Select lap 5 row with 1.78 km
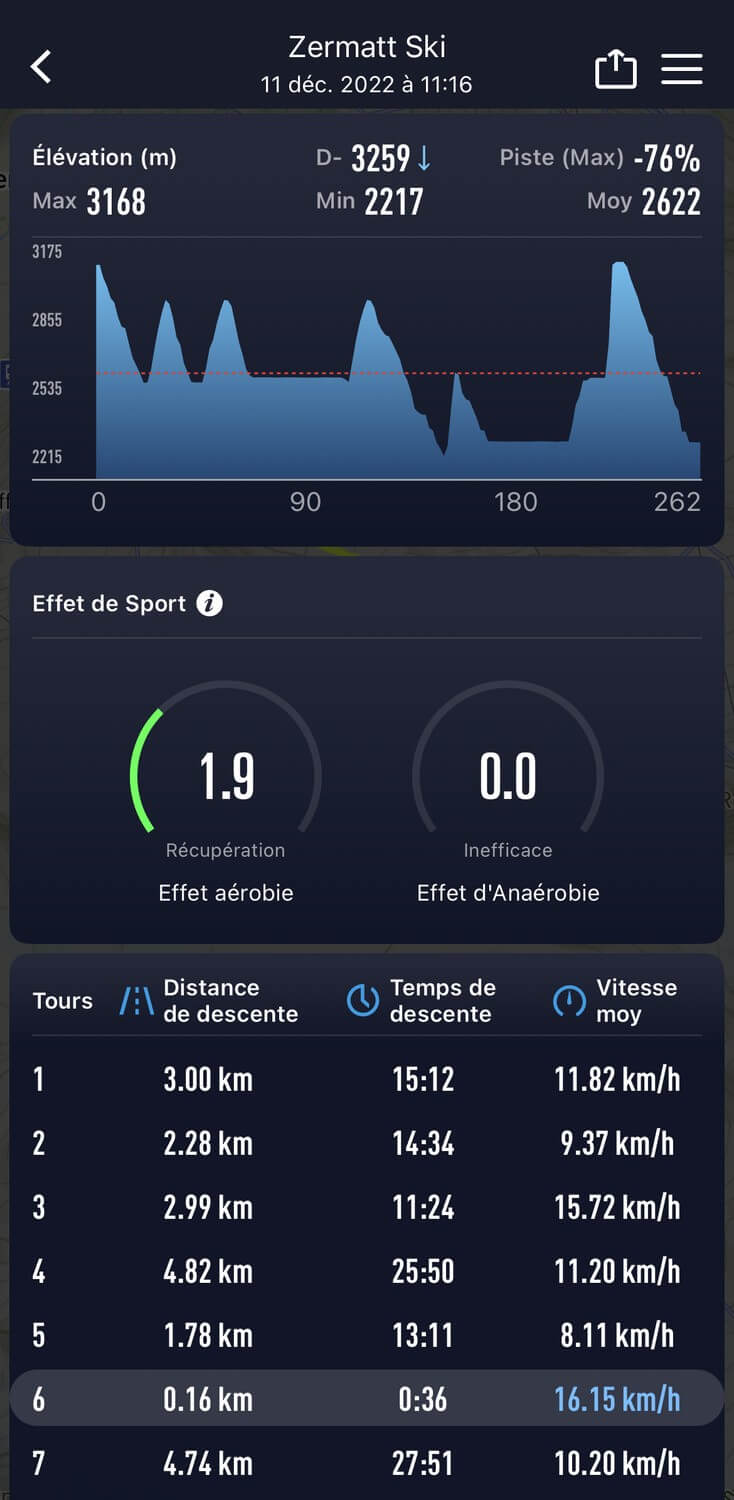Image resolution: width=734 pixels, height=1500 pixels. point(366,1335)
